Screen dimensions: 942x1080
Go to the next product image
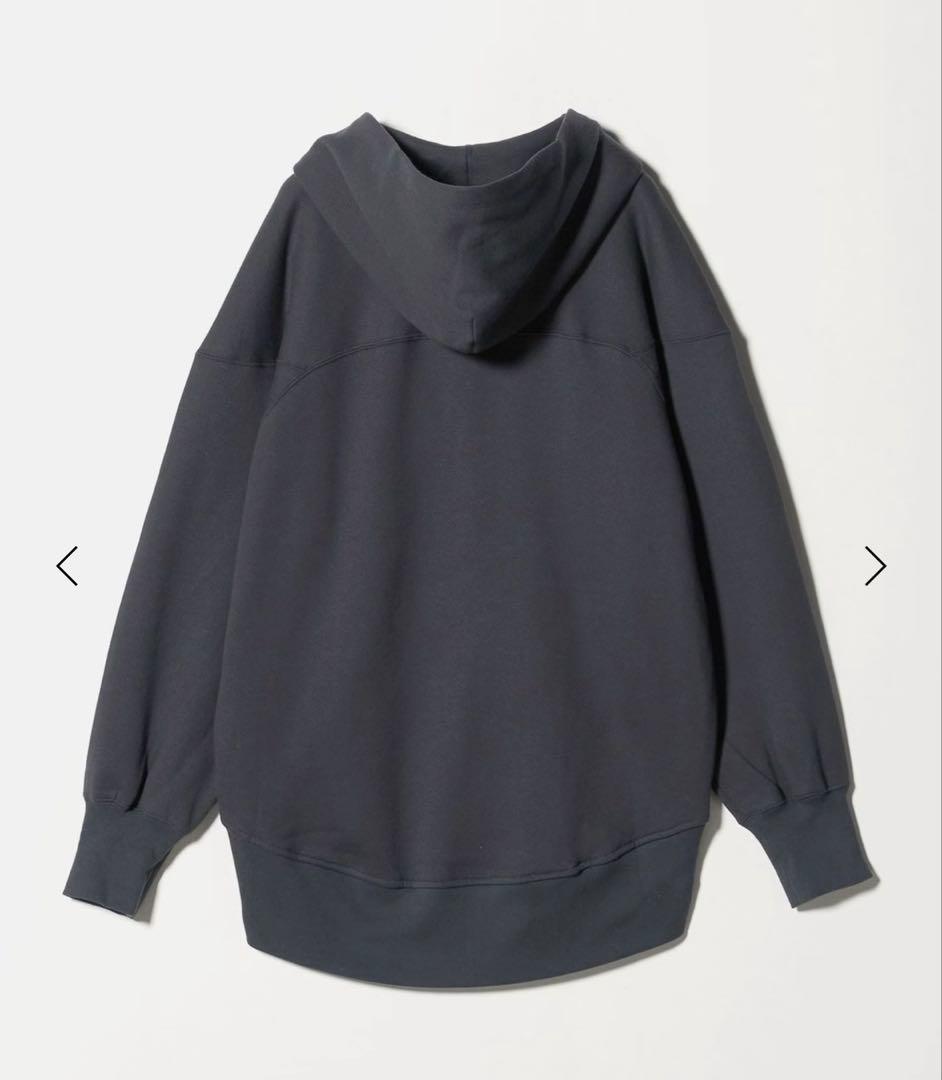(x=875, y=566)
